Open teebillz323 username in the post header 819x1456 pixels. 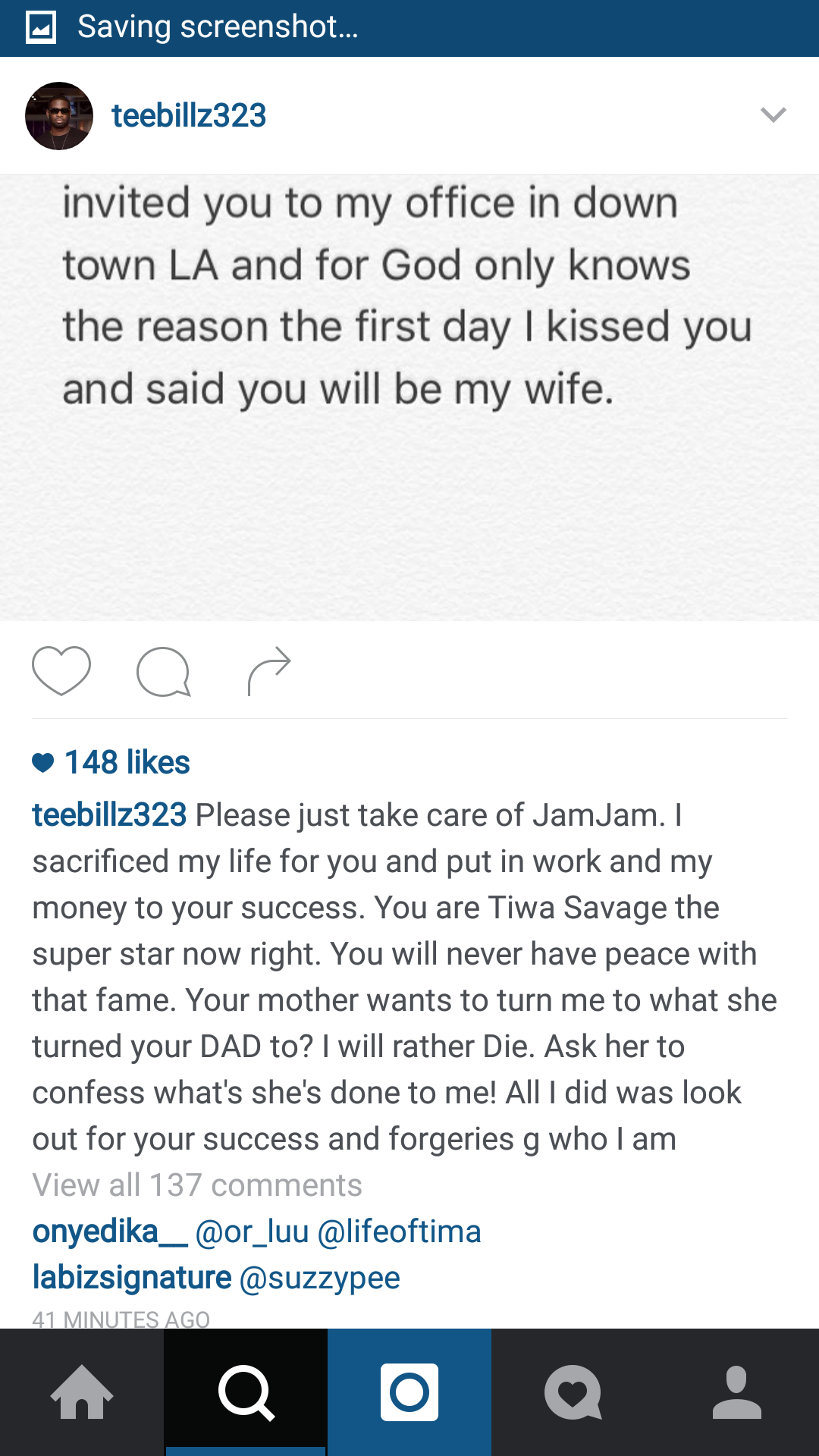pos(189,116)
